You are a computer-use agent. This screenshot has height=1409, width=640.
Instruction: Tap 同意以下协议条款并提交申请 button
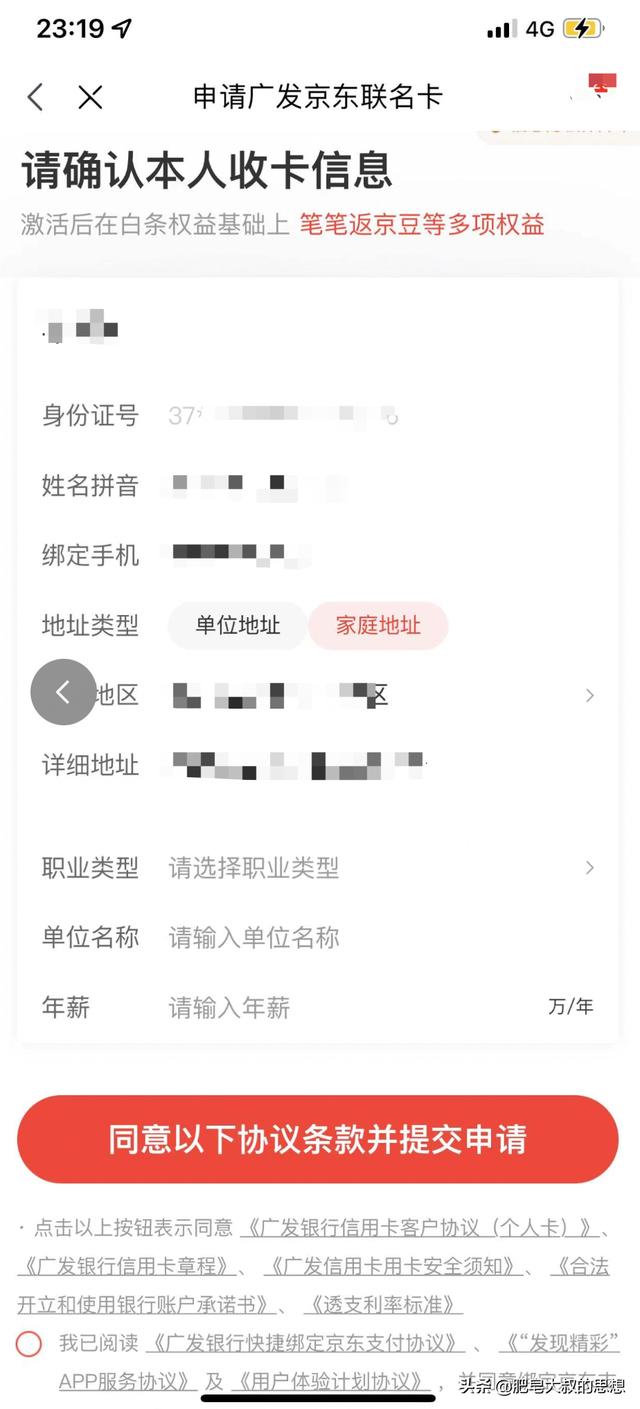point(318,1139)
